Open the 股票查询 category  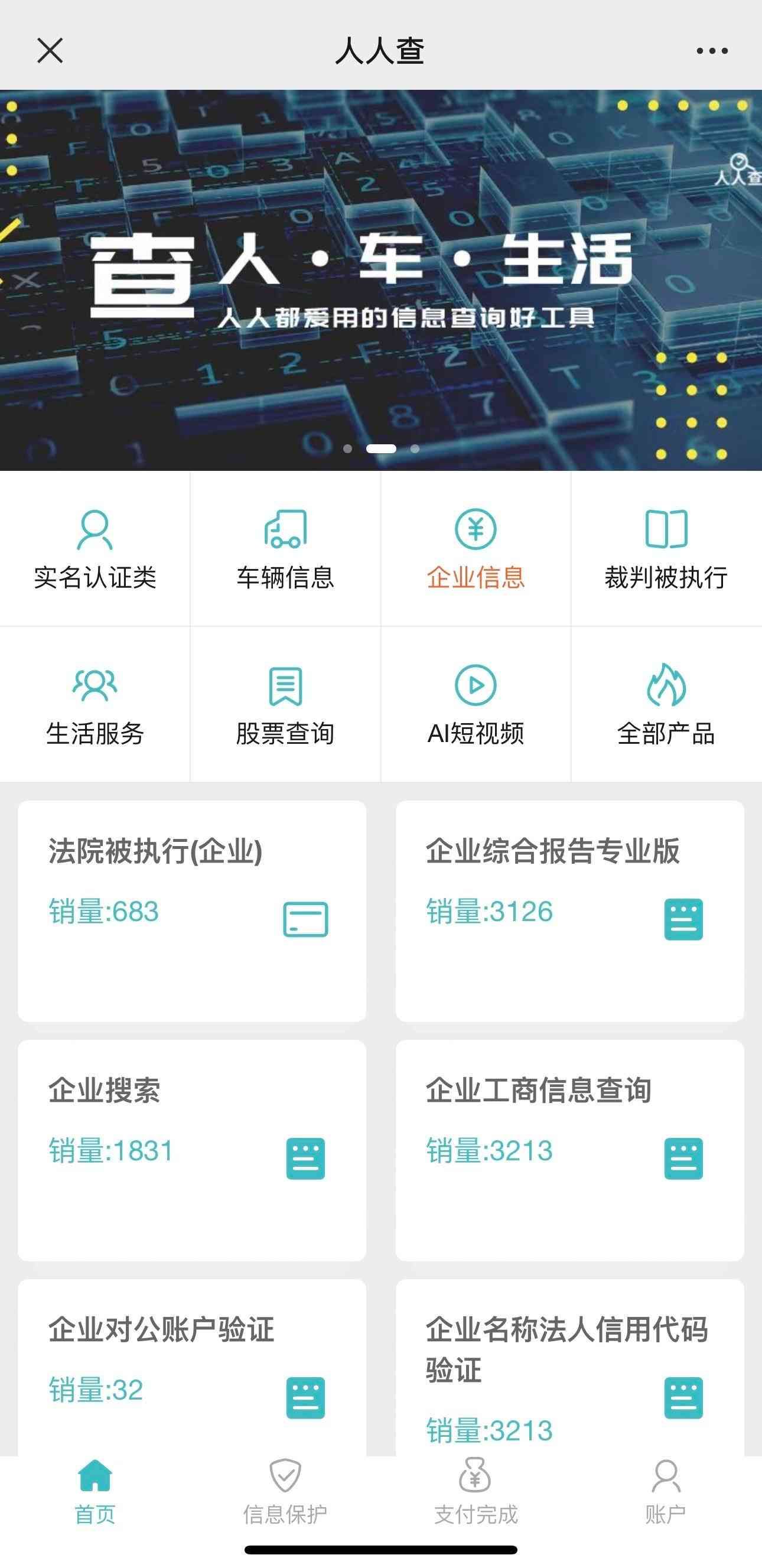point(285,705)
